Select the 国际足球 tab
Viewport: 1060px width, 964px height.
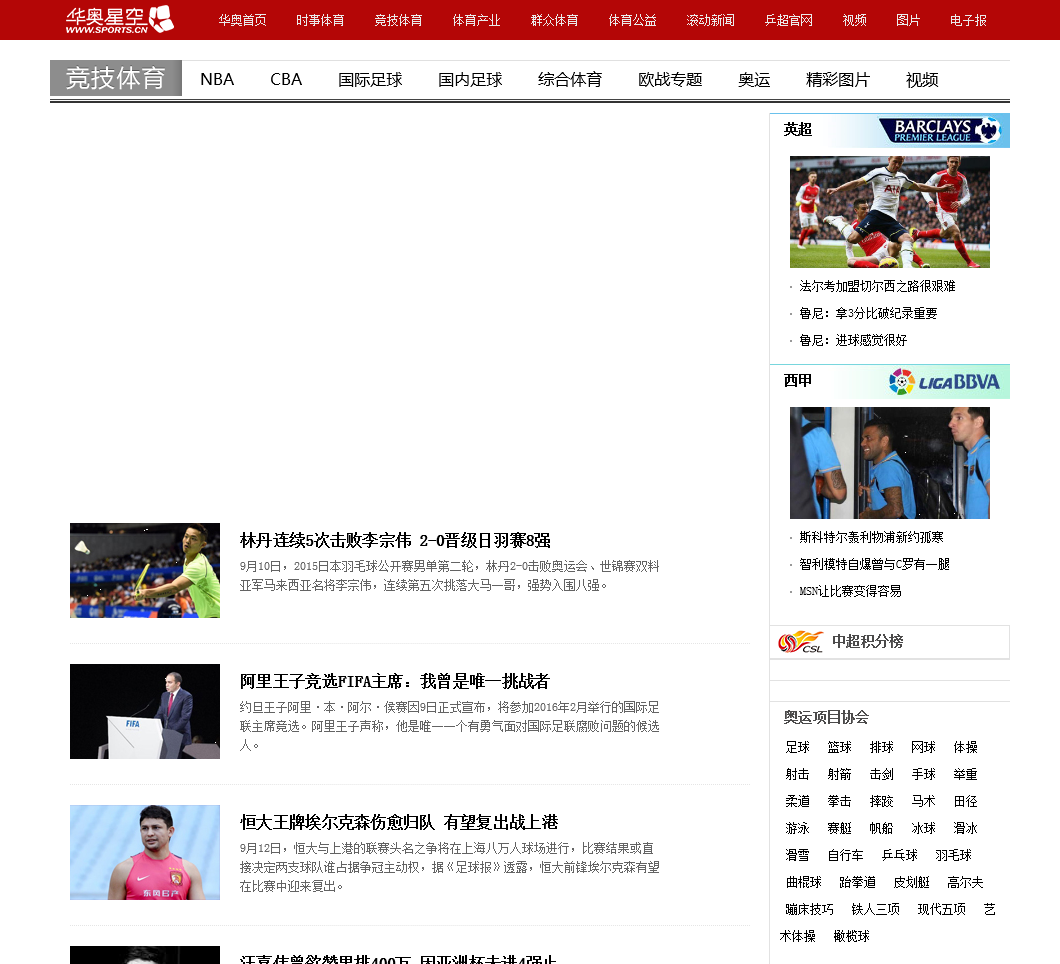point(370,80)
